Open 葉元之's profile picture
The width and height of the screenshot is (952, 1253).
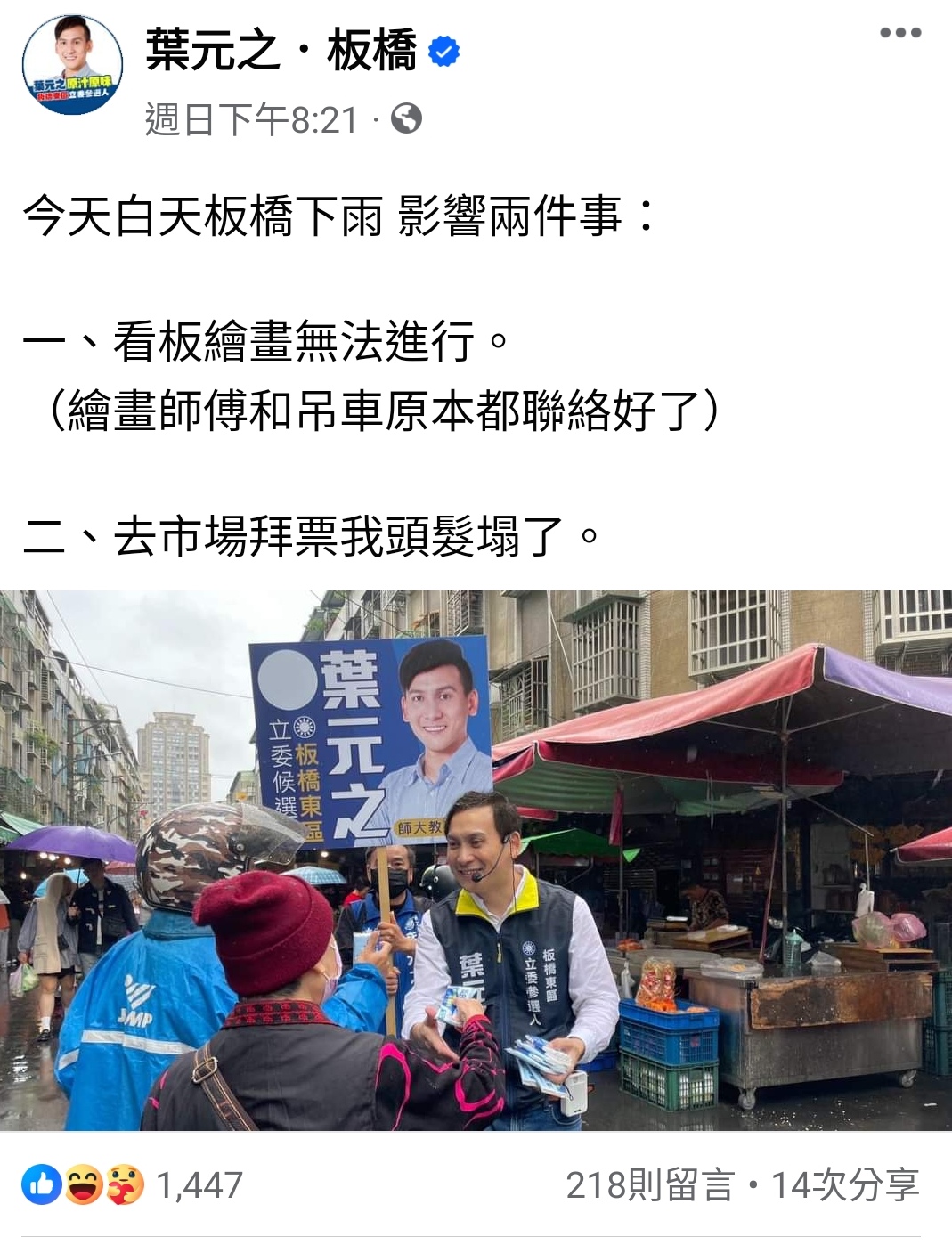click(72, 65)
